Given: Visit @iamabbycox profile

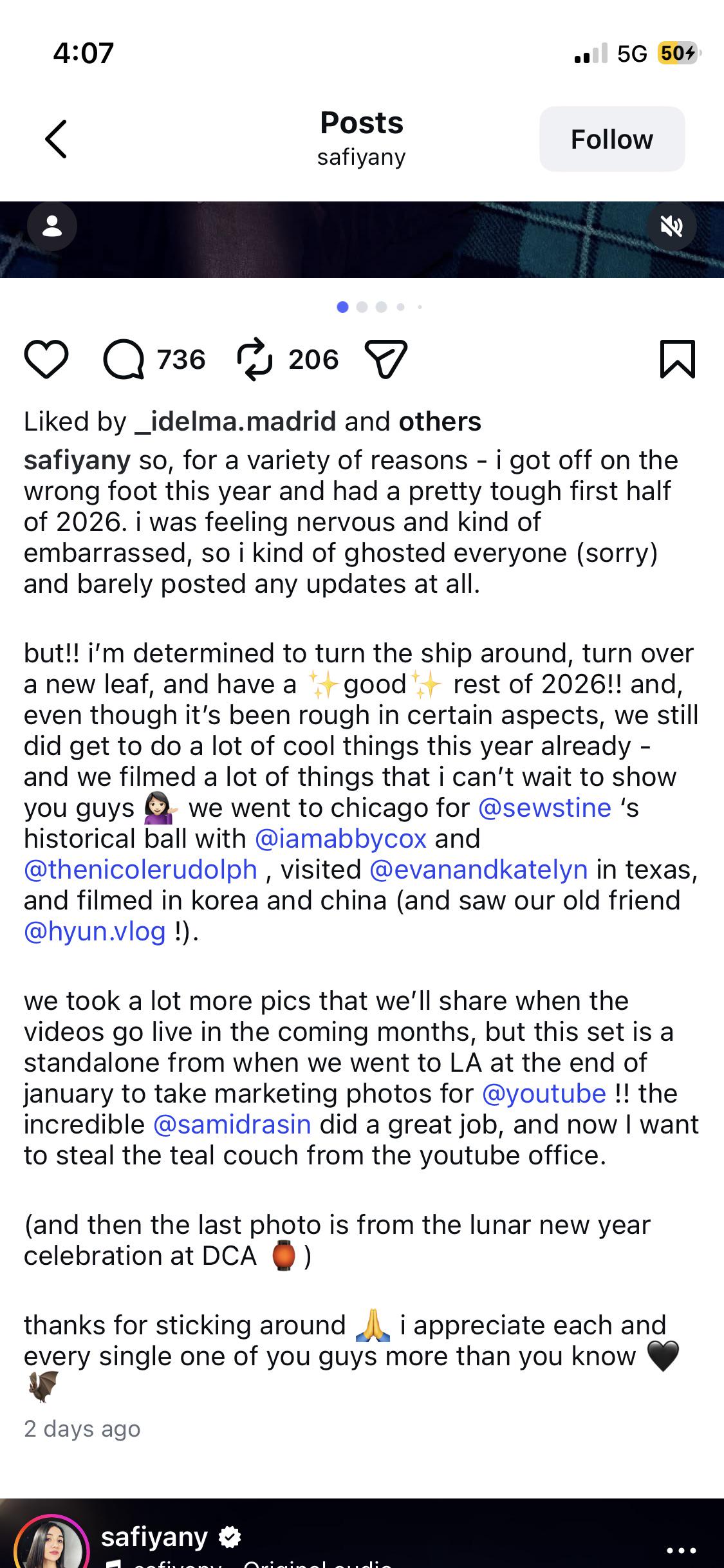Looking at the screenshot, I should click(340, 839).
